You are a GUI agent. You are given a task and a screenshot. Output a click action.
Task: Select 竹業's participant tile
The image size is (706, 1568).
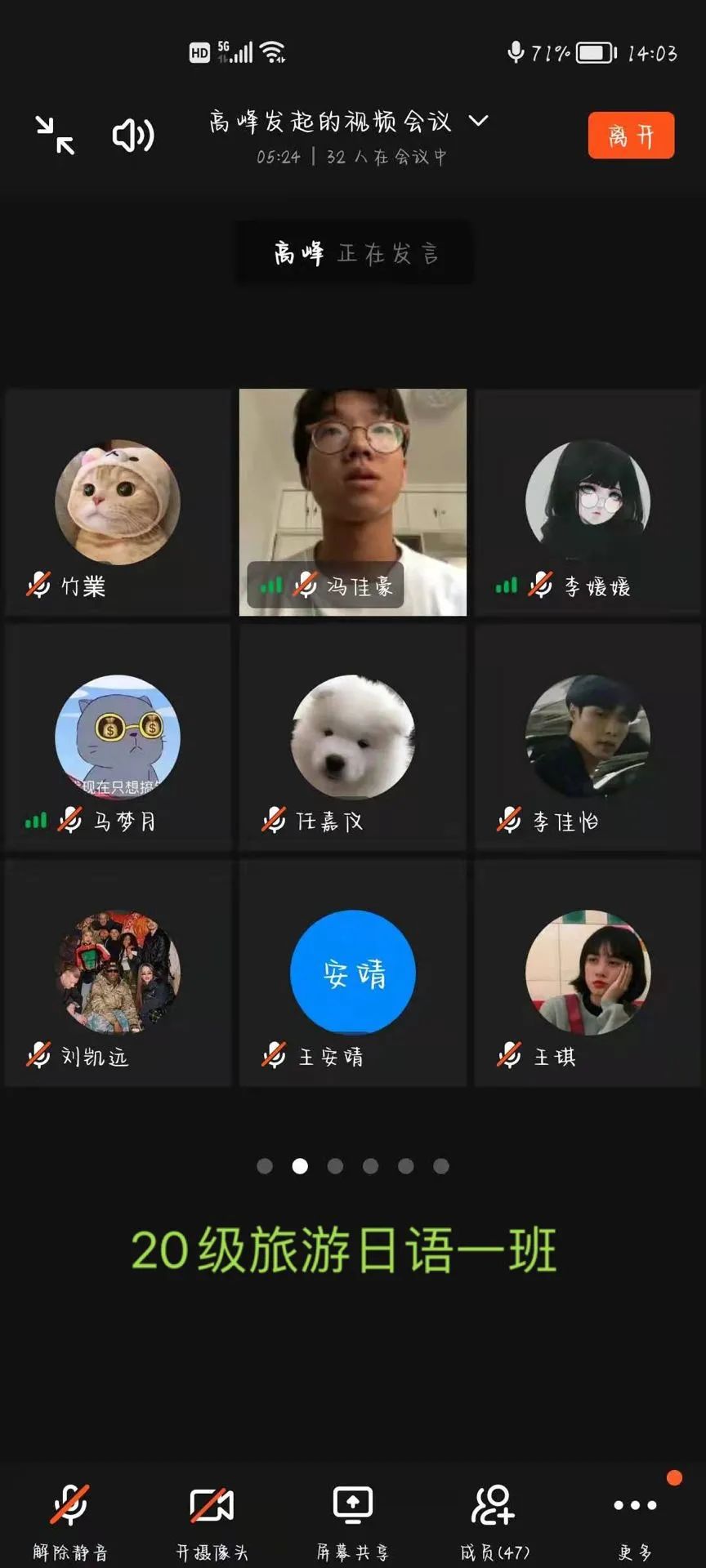pos(118,501)
